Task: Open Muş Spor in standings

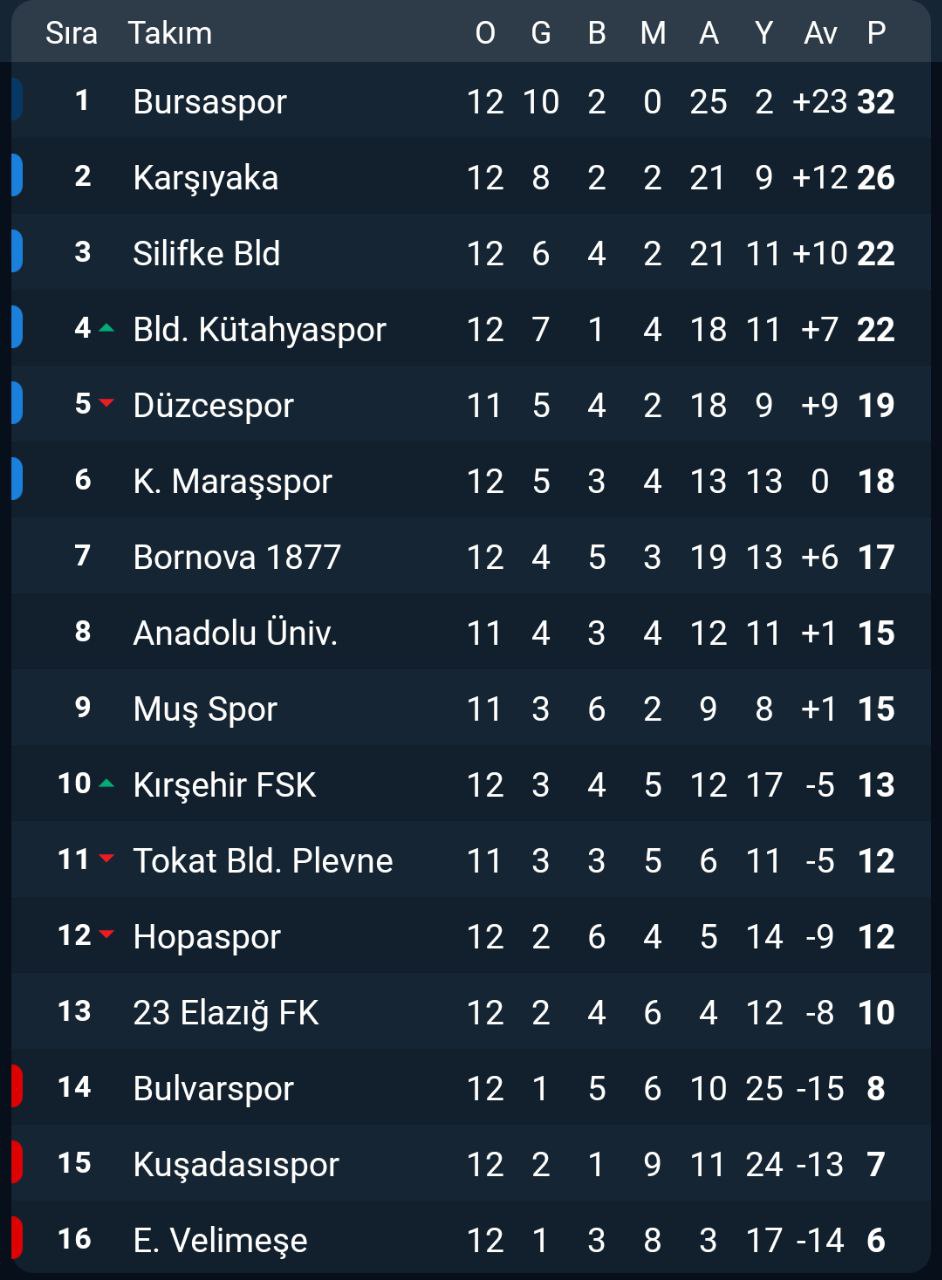Action: click(x=205, y=709)
